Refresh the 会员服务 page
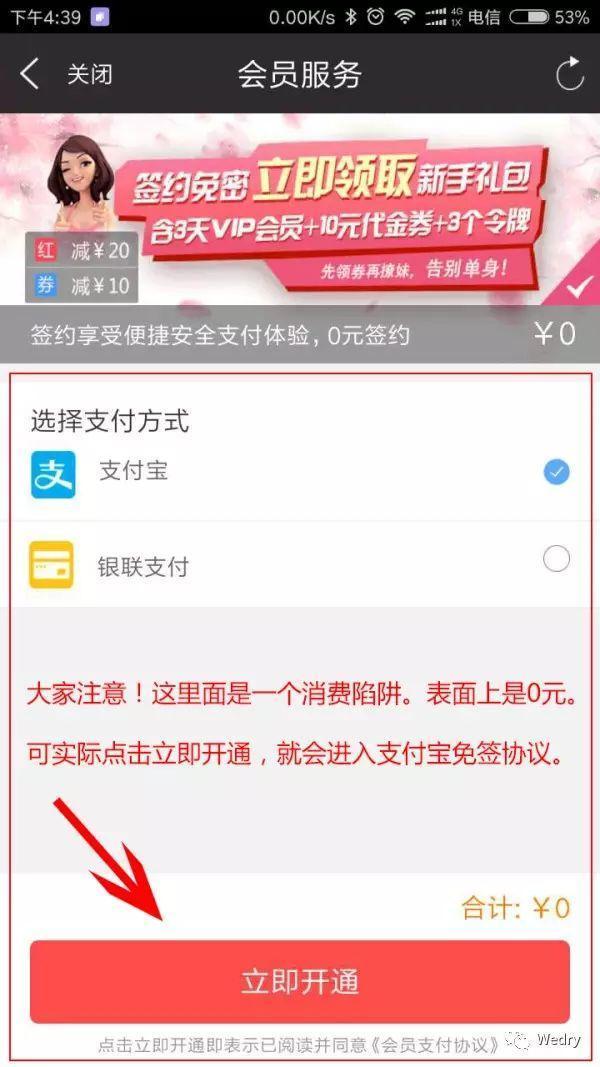Screen dimensions: 600x1067 click(569, 75)
